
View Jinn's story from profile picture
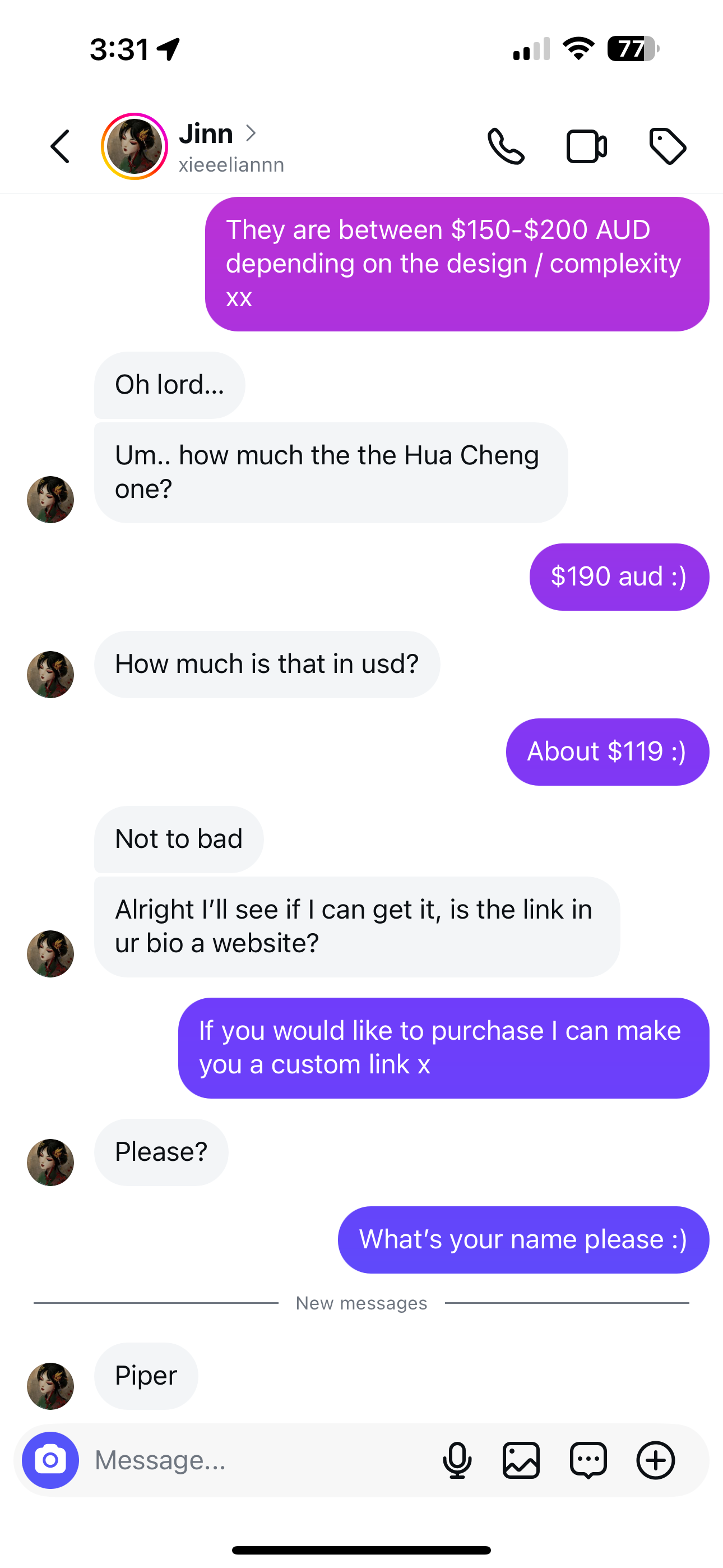point(135,147)
